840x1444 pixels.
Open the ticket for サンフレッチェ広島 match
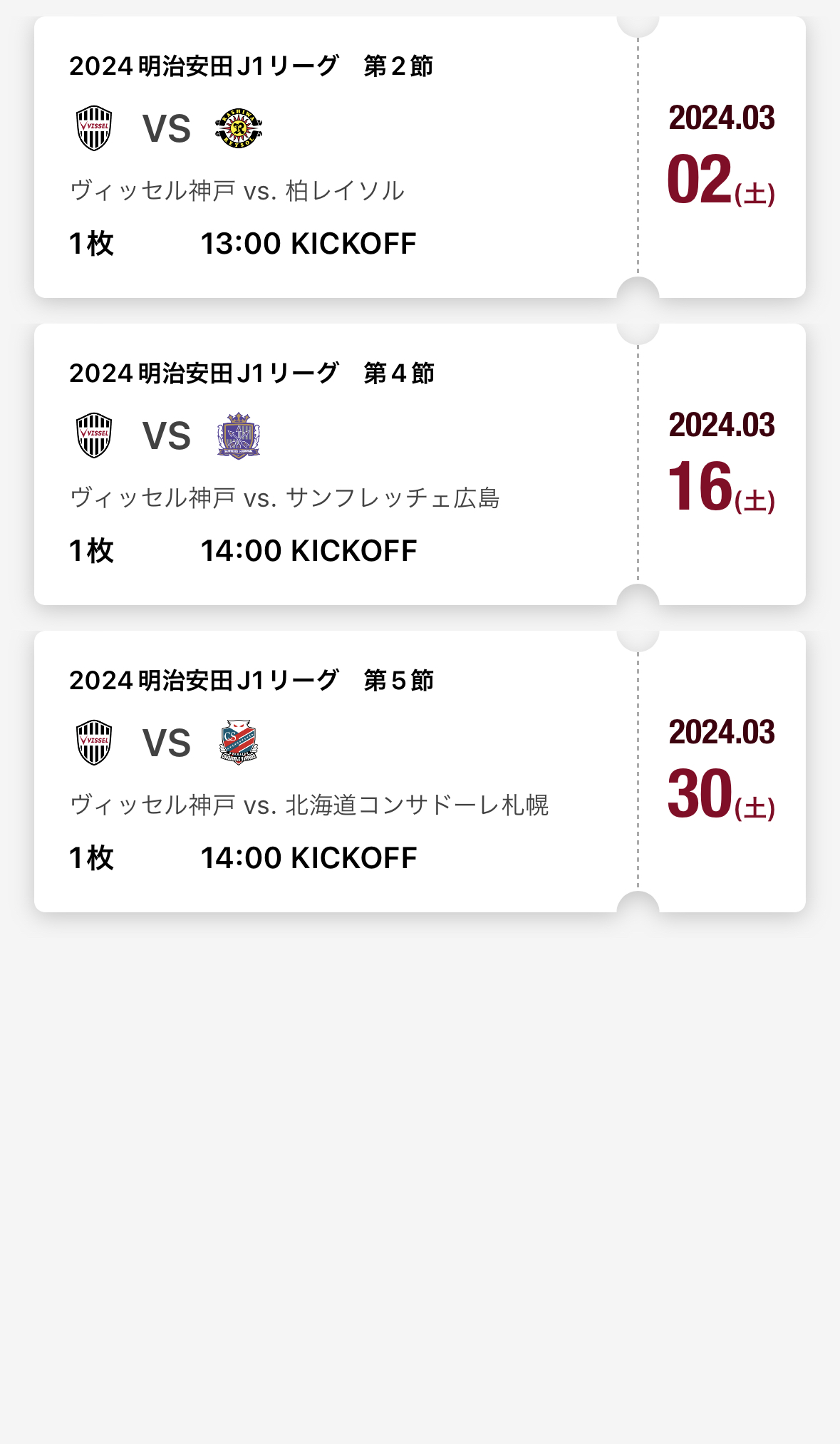point(420,464)
